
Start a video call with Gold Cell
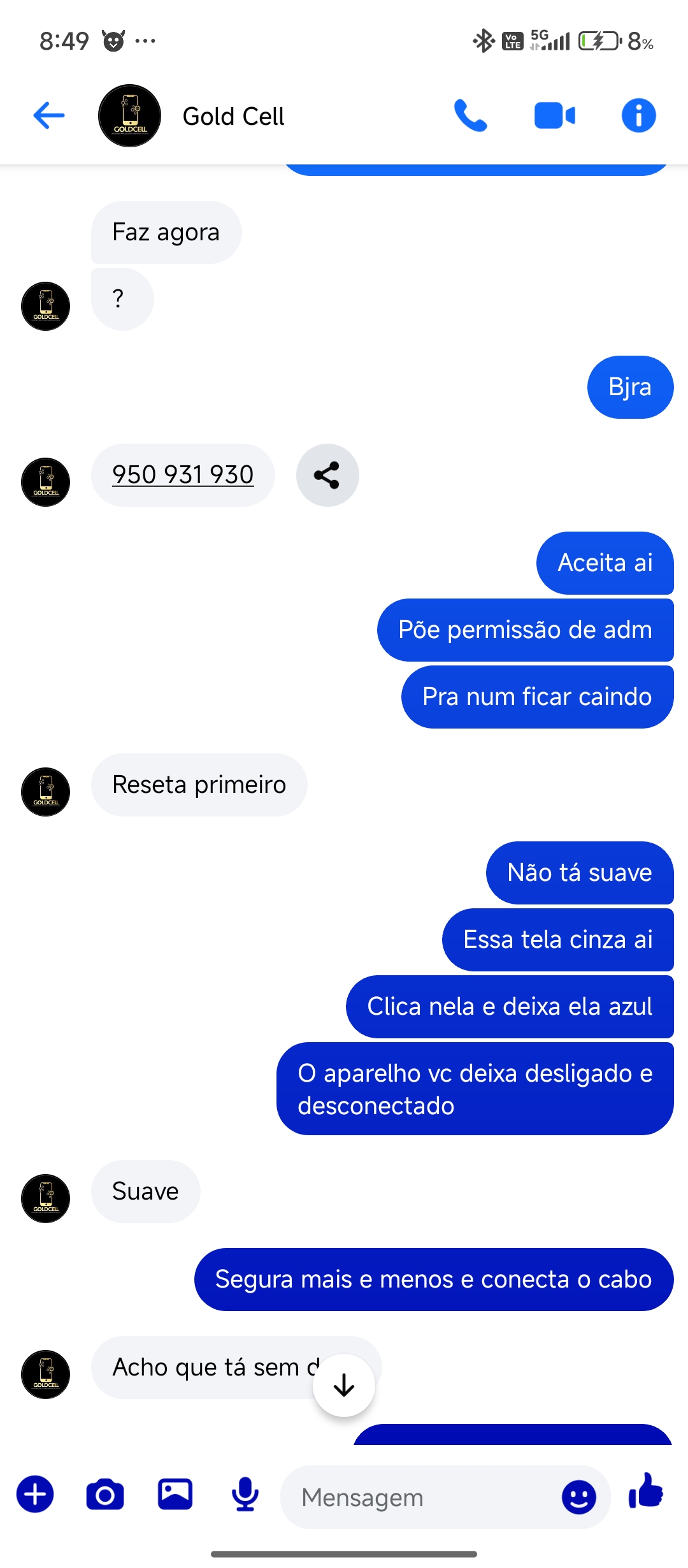554,115
